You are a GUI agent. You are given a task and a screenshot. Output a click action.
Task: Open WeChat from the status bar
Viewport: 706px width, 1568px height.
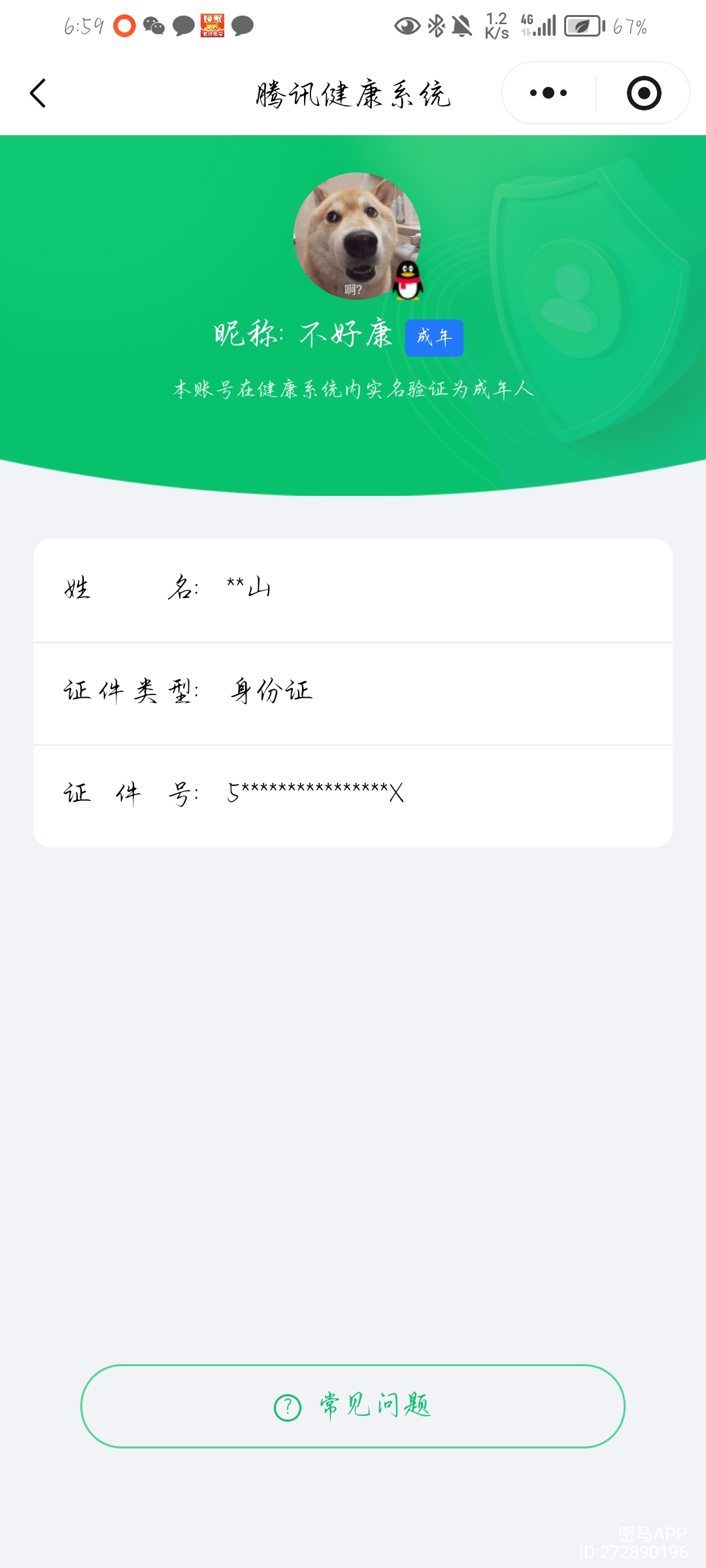click(x=154, y=26)
